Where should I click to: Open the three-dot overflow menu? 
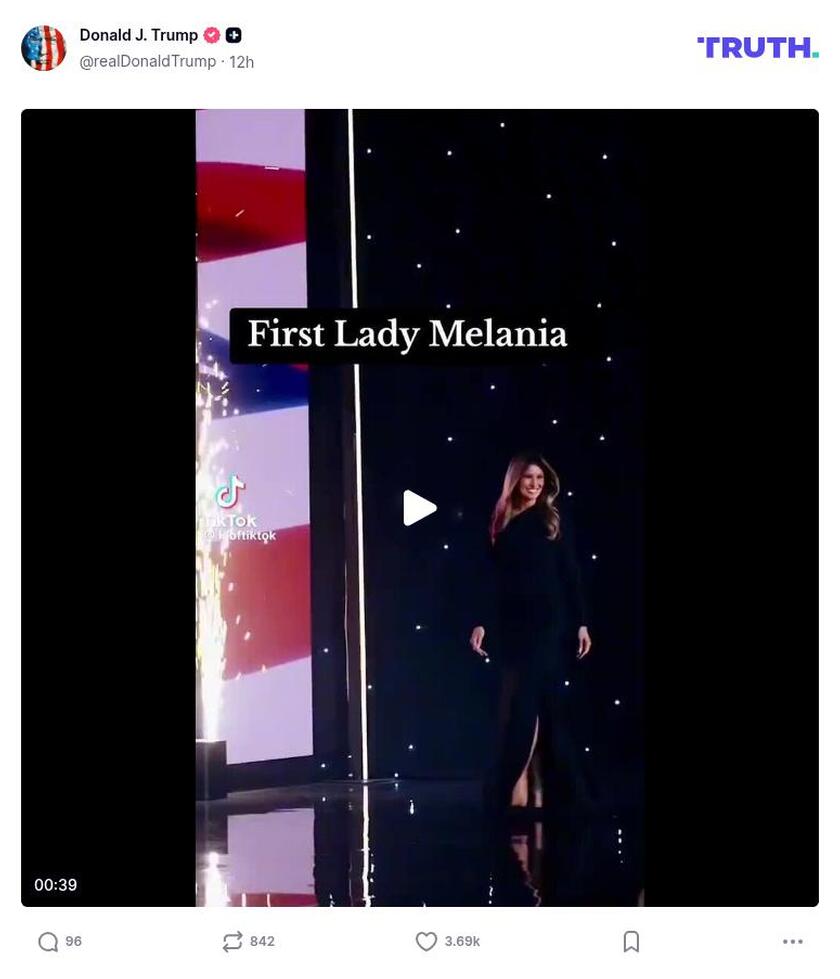click(792, 941)
